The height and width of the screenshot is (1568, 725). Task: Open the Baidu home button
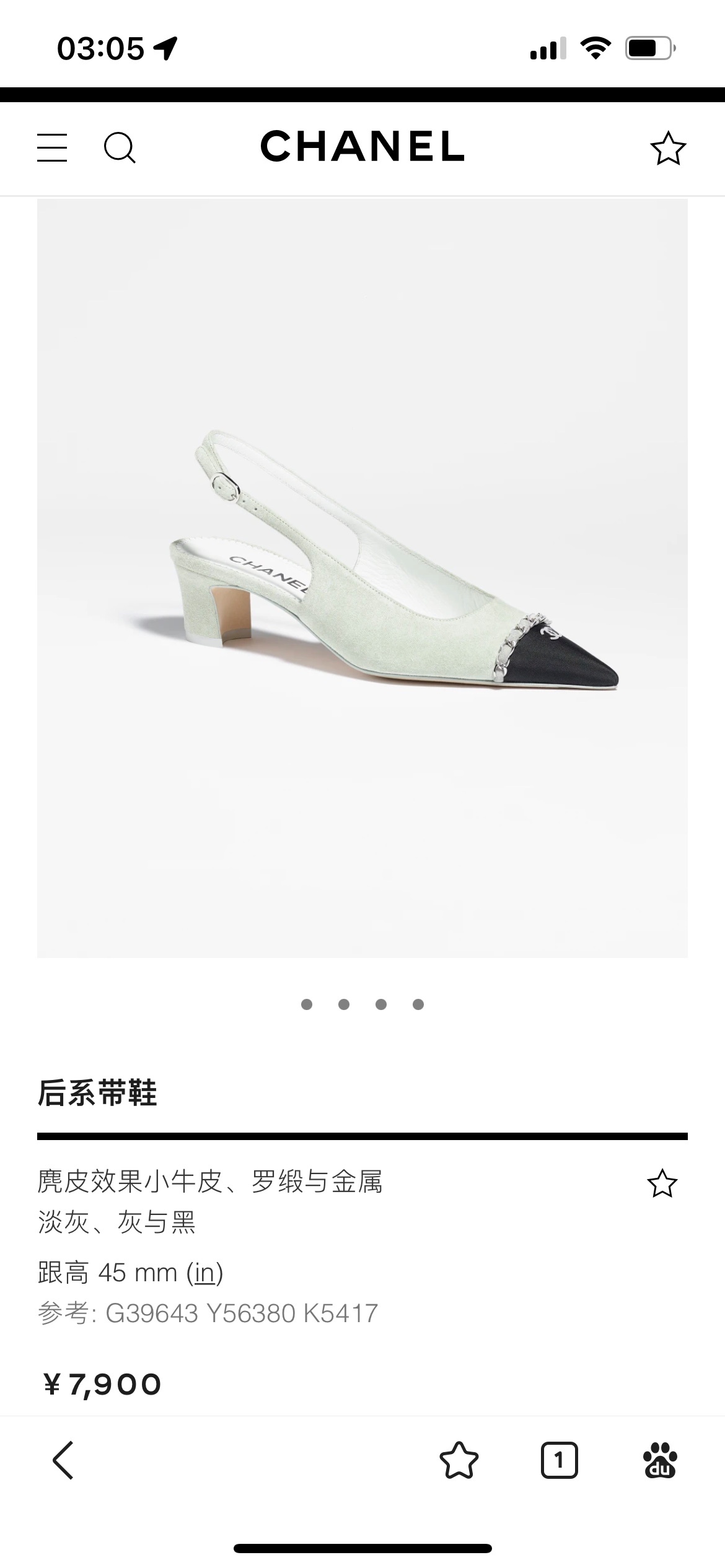click(x=660, y=1460)
